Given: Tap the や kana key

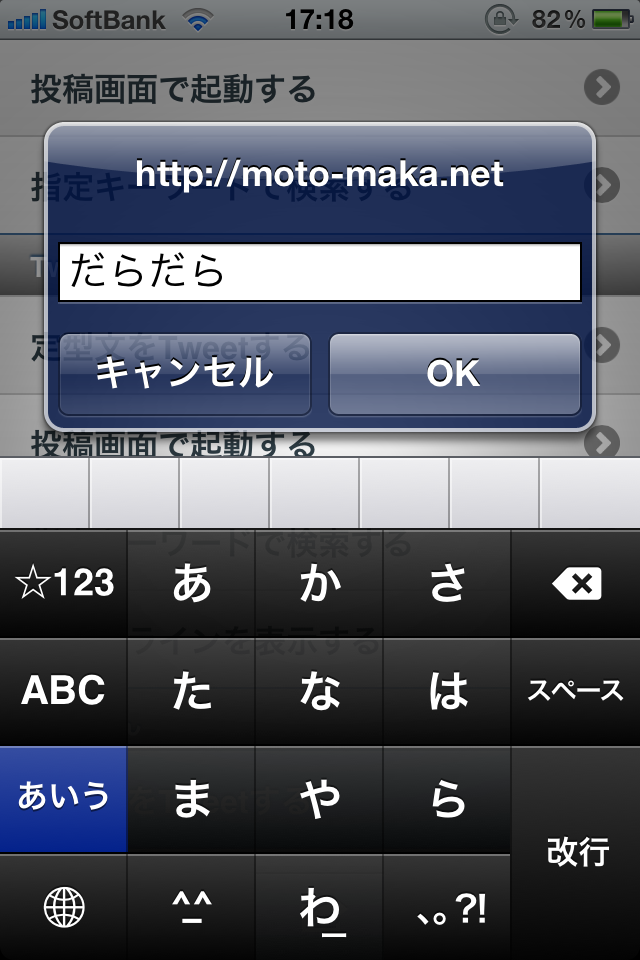Looking at the screenshot, I should (320, 800).
